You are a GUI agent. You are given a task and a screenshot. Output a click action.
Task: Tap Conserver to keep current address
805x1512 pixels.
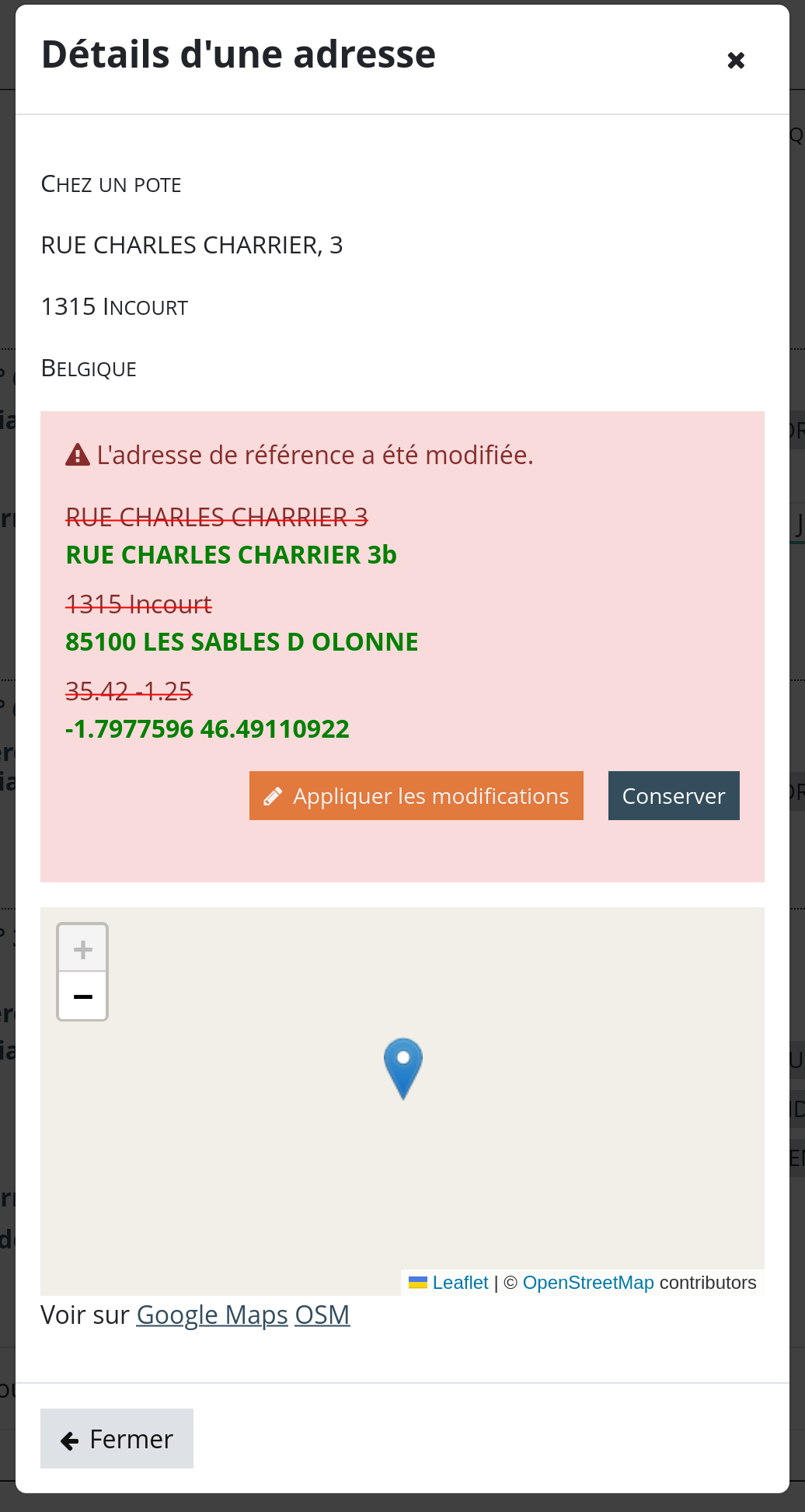[x=673, y=795]
